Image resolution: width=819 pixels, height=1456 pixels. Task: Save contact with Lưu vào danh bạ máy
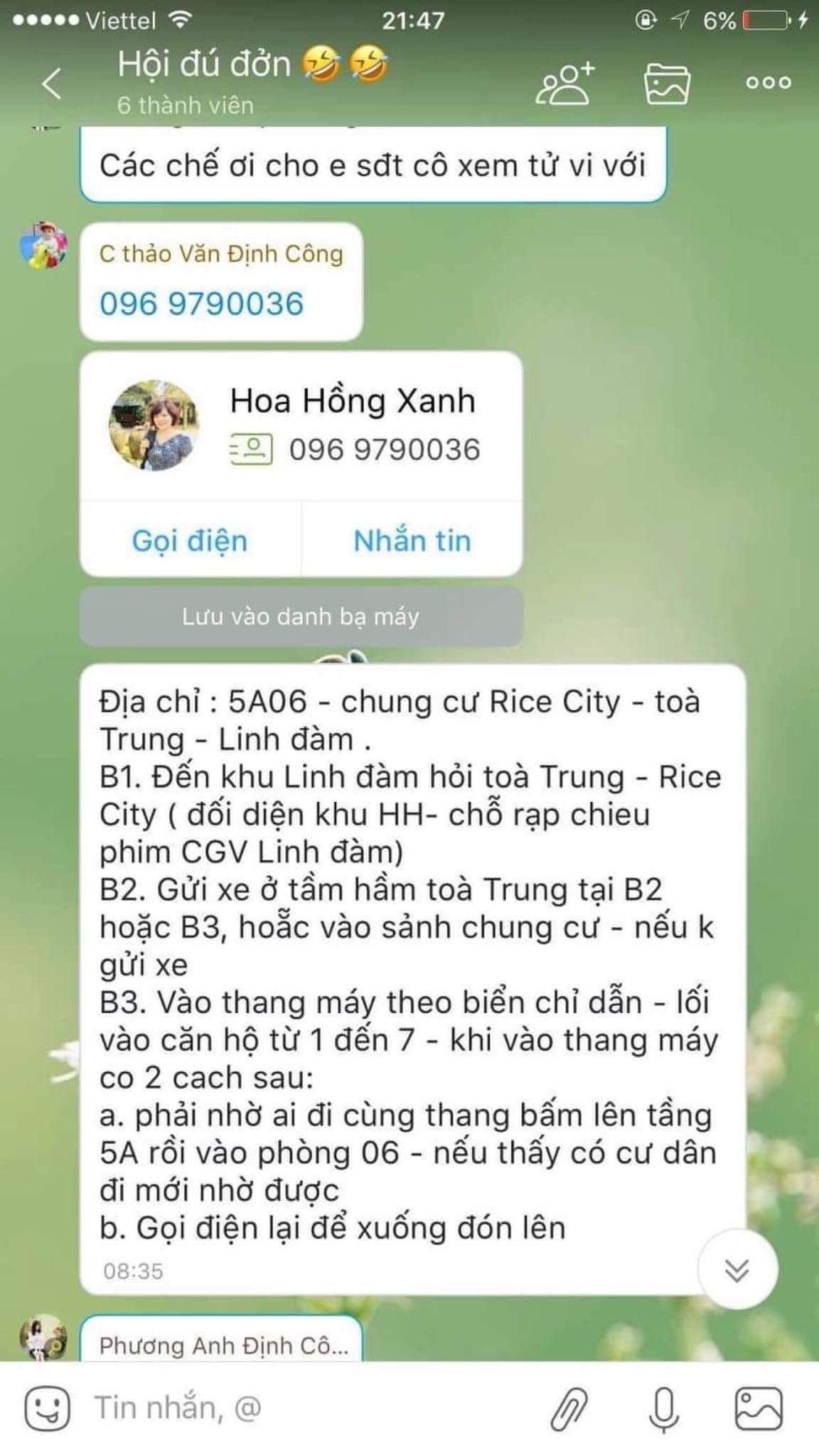coord(301,616)
